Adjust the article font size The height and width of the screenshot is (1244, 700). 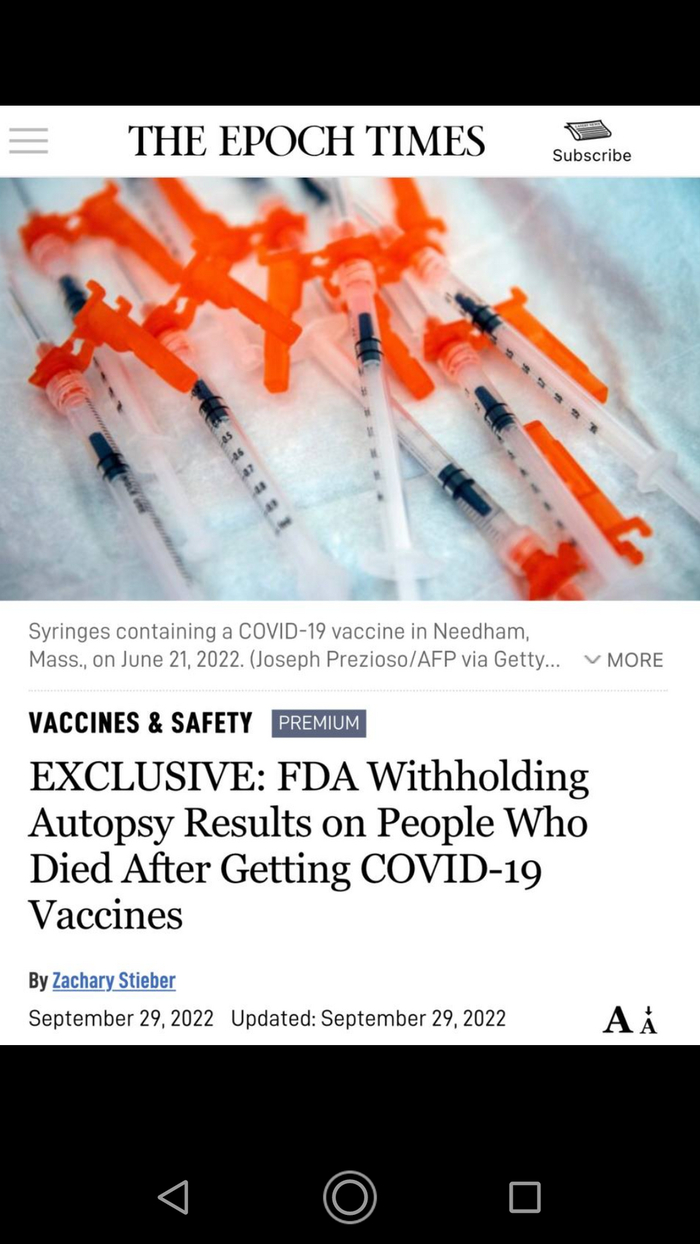tap(630, 1019)
